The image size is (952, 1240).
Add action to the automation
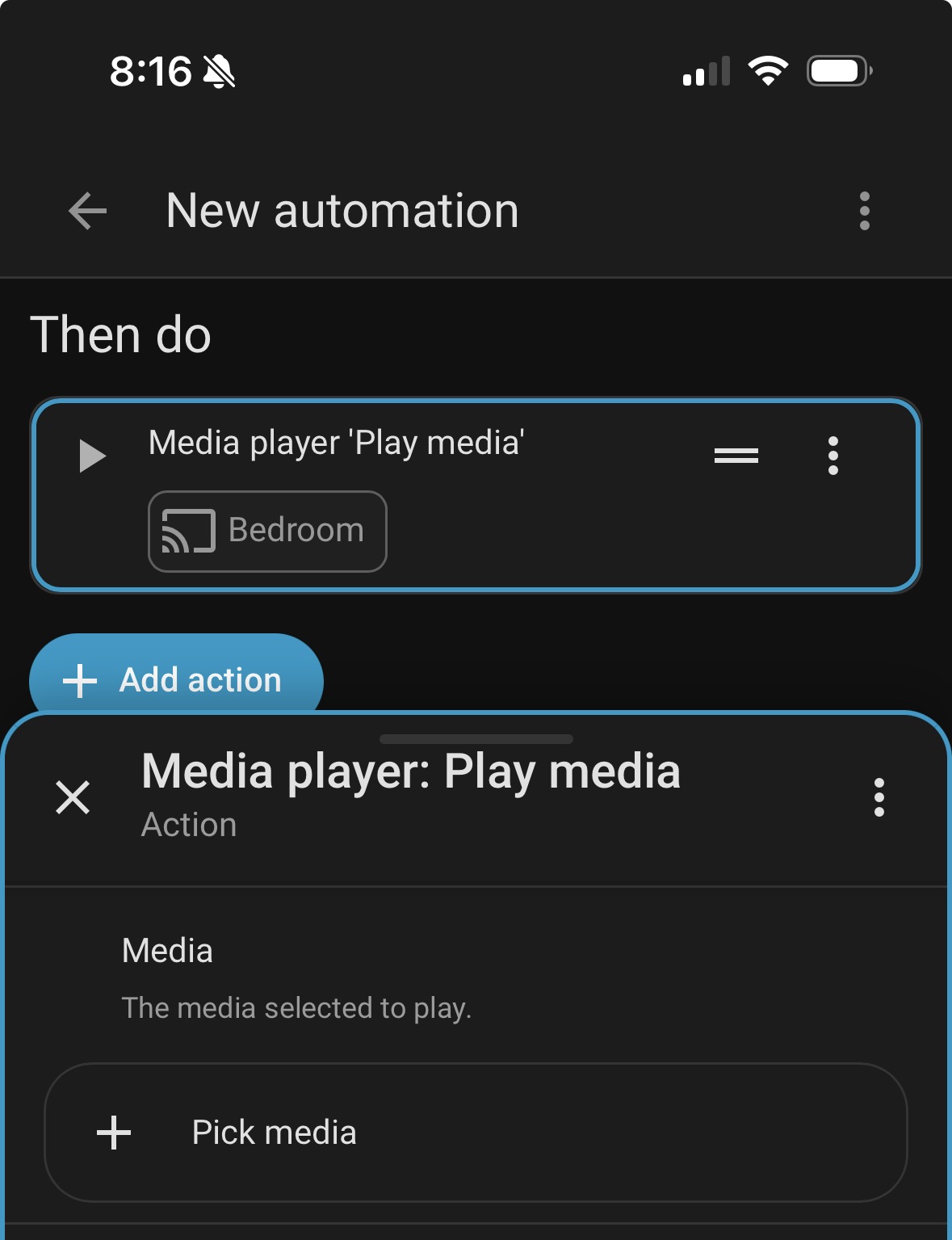(x=176, y=679)
